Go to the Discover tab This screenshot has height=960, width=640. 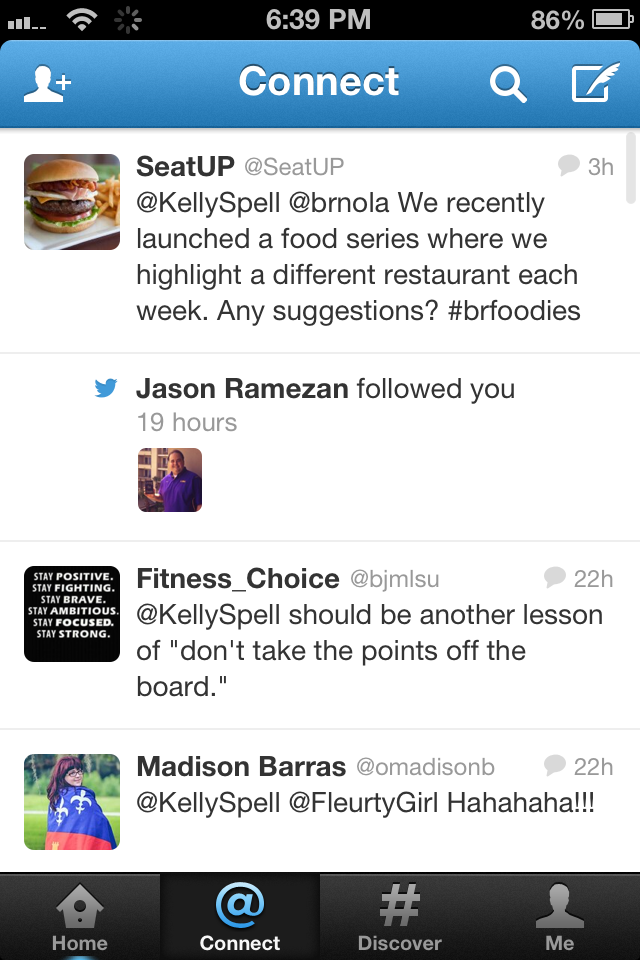pyautogui.click(x=400, y=918)
